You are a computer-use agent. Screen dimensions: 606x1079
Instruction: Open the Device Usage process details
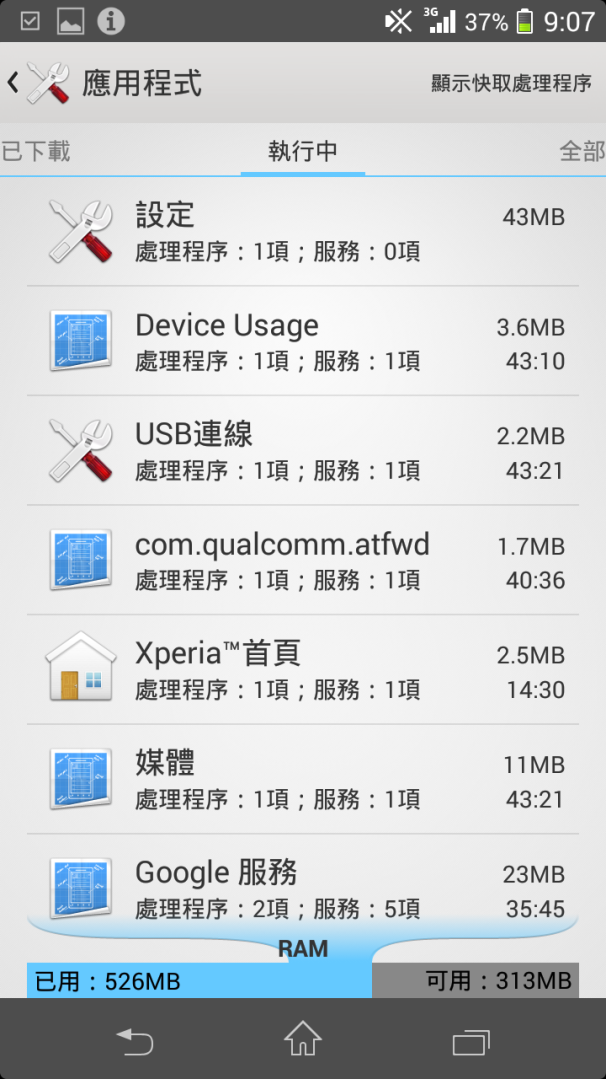[303, 341]
